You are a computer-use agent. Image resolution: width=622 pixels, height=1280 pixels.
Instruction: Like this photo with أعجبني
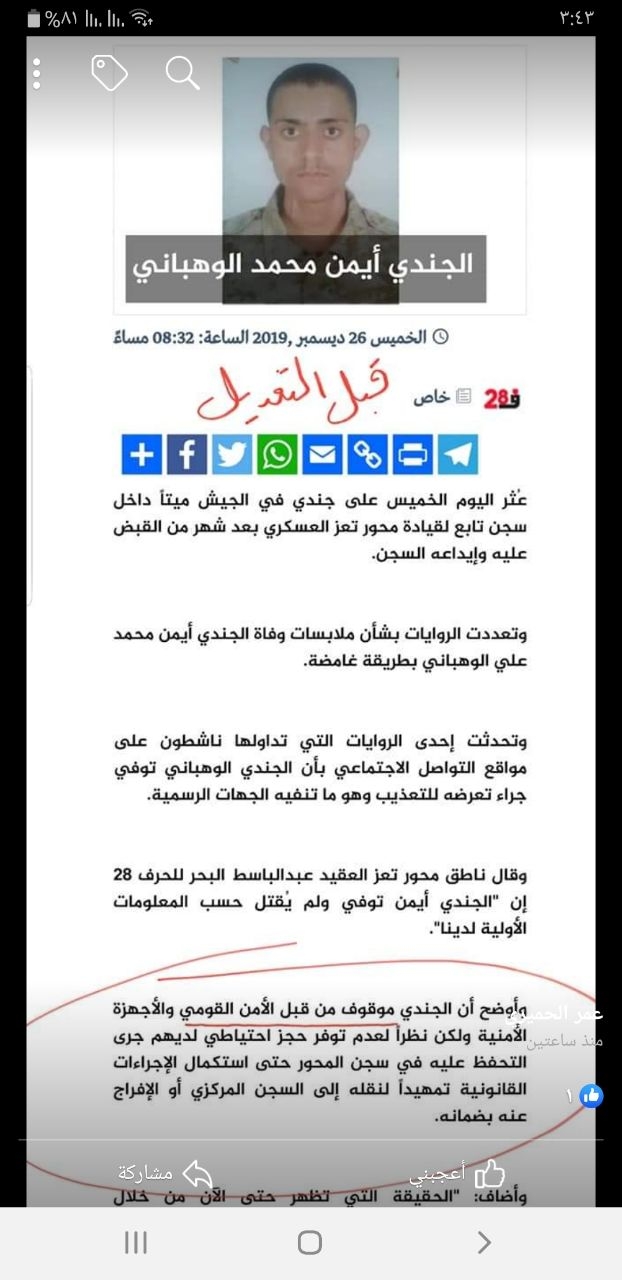[459, 1173]
